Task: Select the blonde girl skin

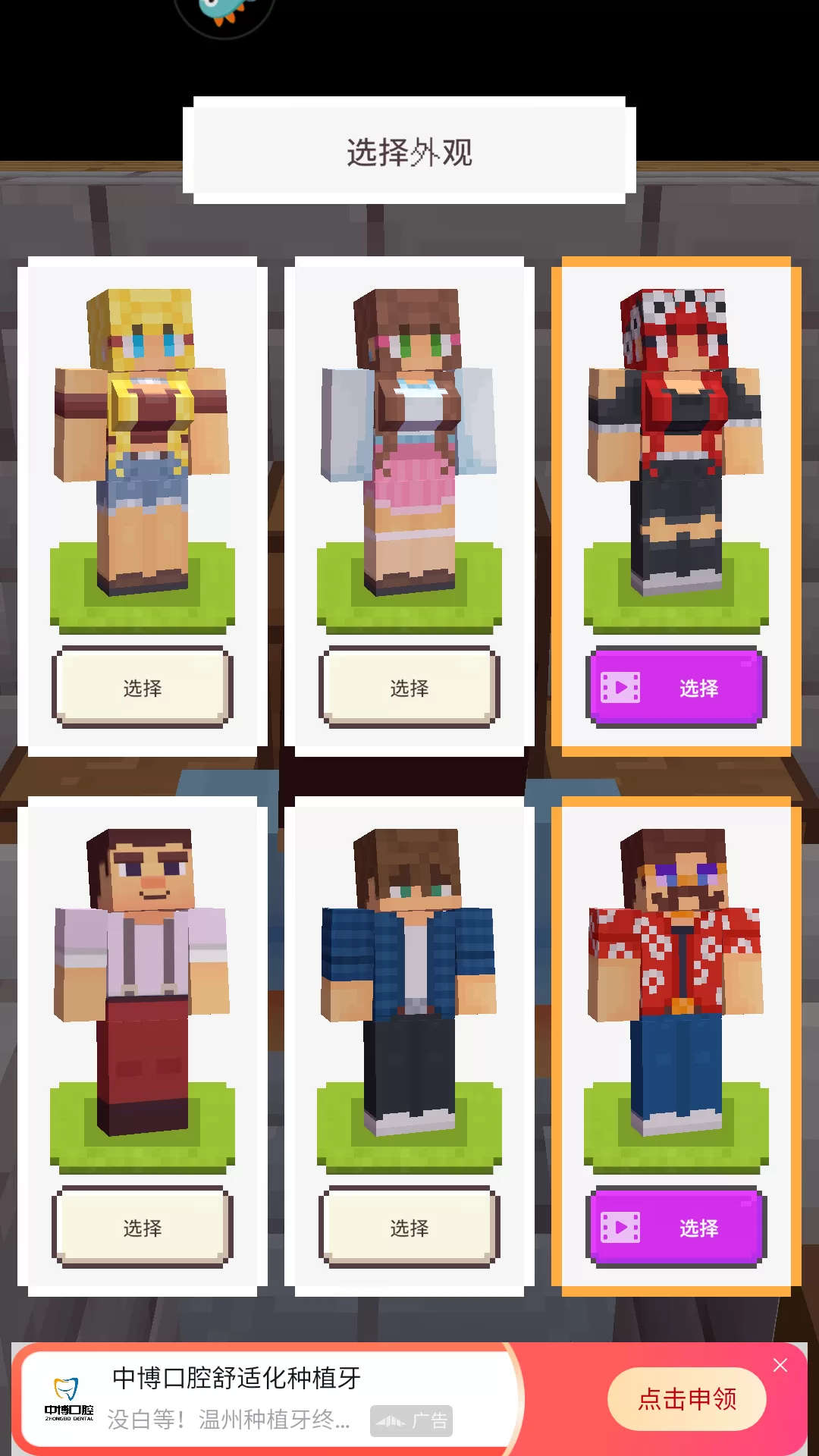Action: [x=143, y=687]
